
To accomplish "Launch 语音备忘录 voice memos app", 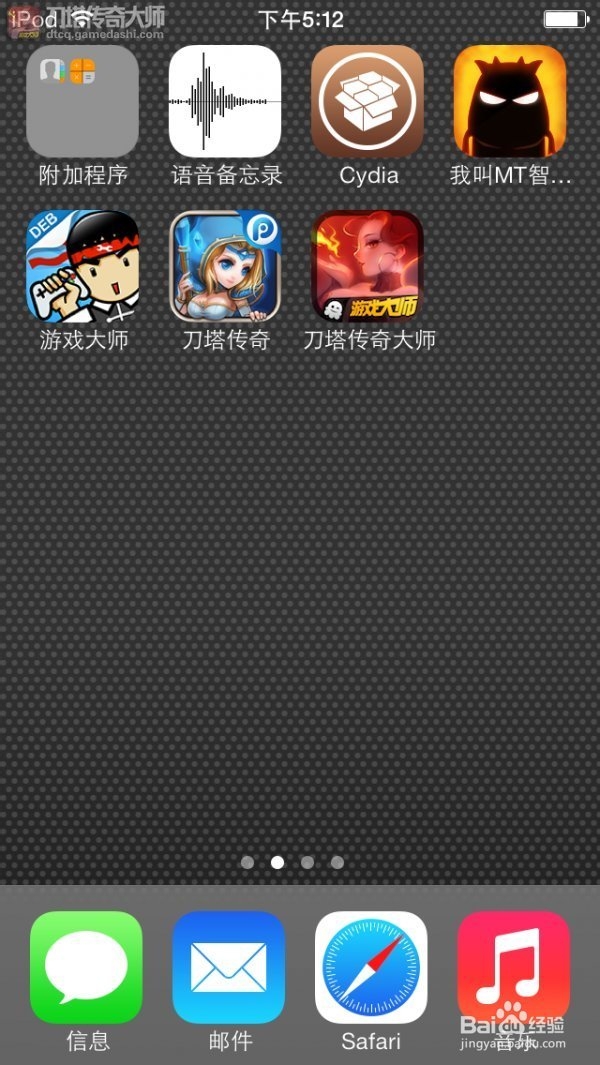I will pos(225,101).
